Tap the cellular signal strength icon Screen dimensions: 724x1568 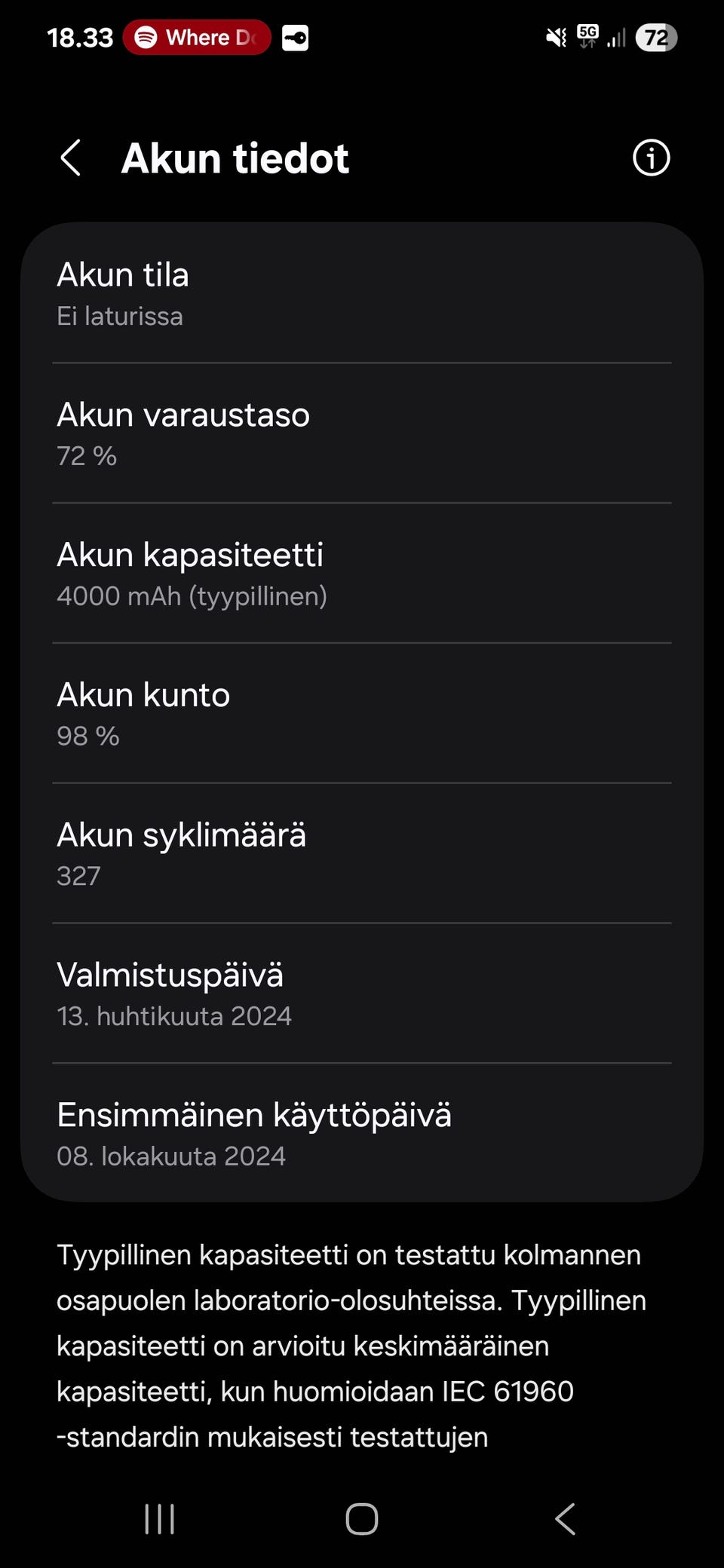click(x=615, y=38)
